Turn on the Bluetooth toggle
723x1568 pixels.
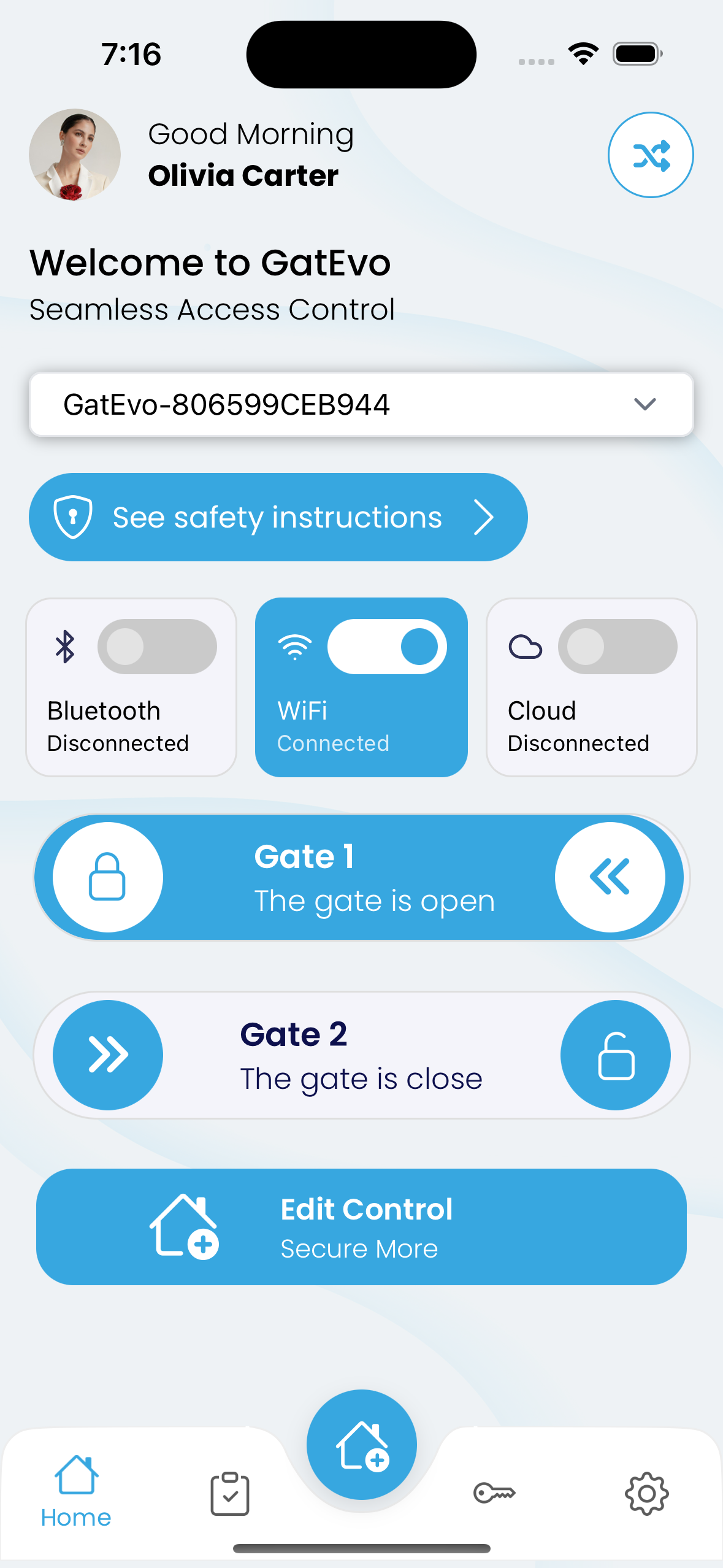pyautogui.click(x=157, y=647)
